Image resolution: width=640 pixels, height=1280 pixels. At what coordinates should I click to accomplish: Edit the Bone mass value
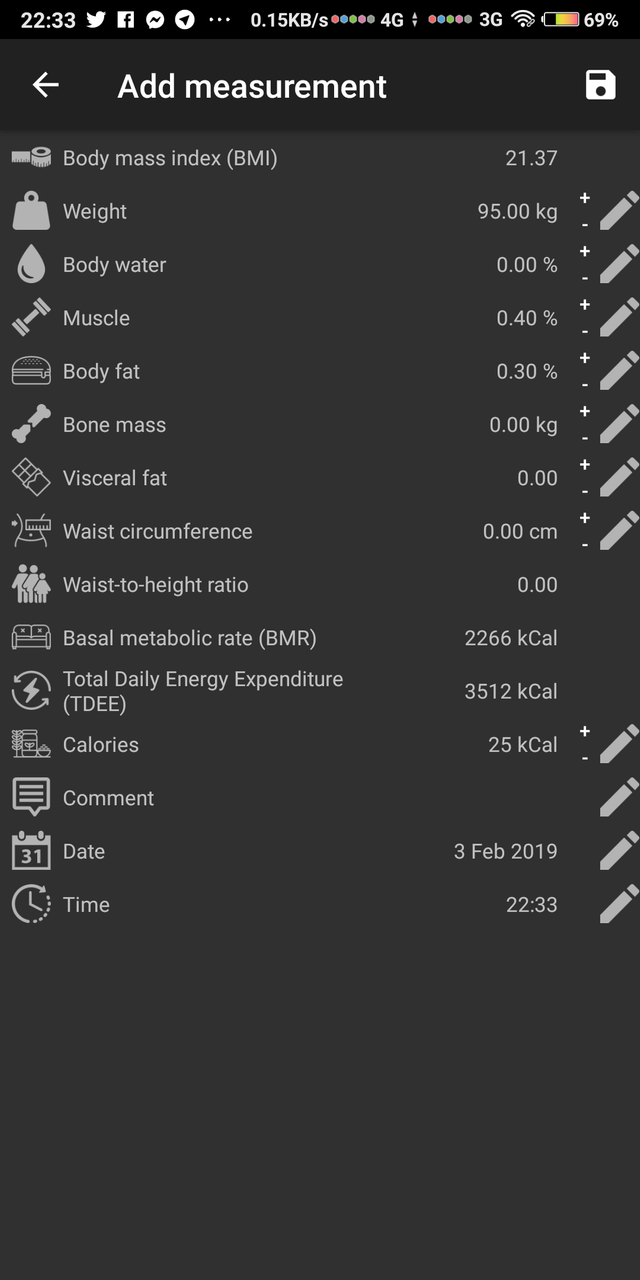click(x=619, y=424)
